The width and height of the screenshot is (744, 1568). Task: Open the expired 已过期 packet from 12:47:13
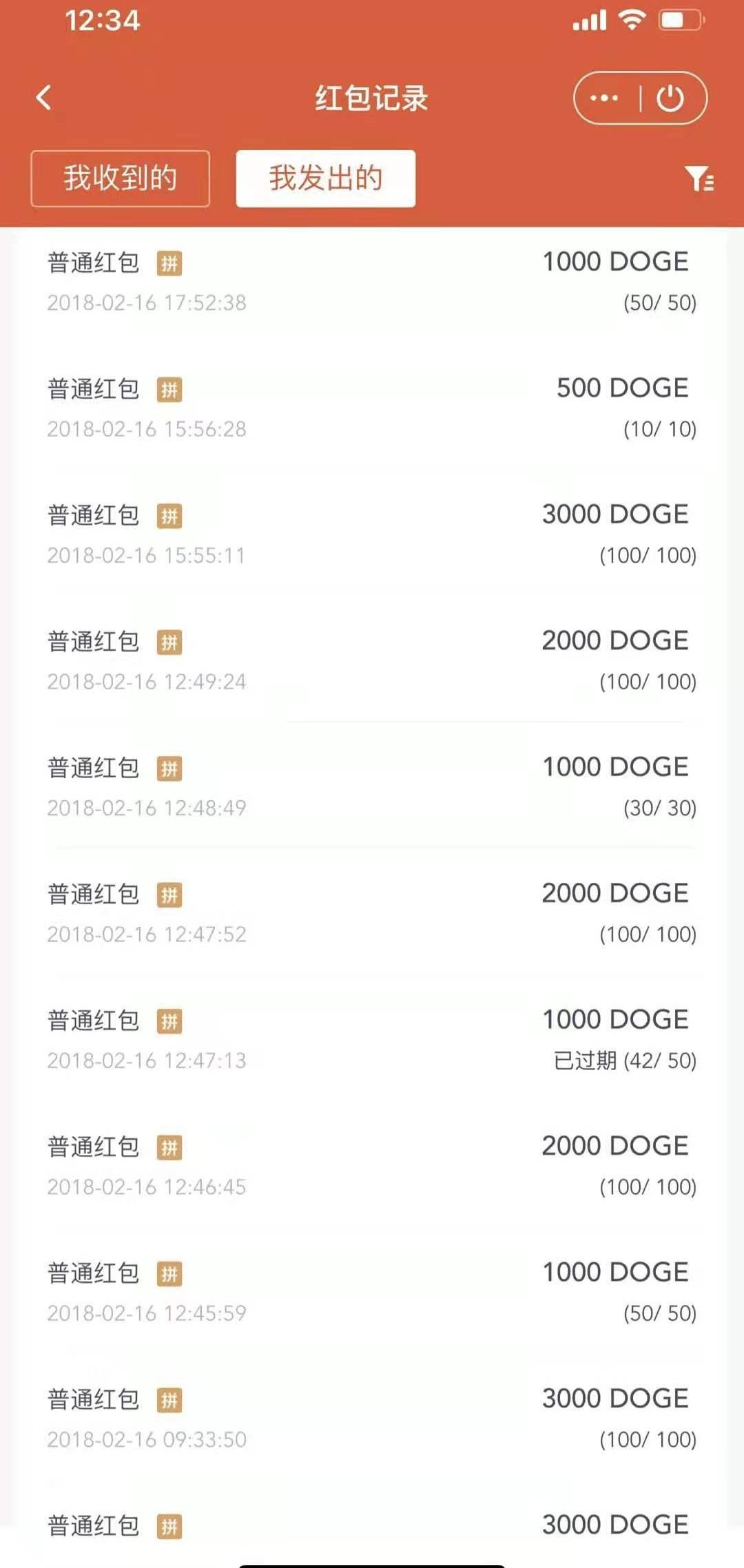(x=372, y=1040)
